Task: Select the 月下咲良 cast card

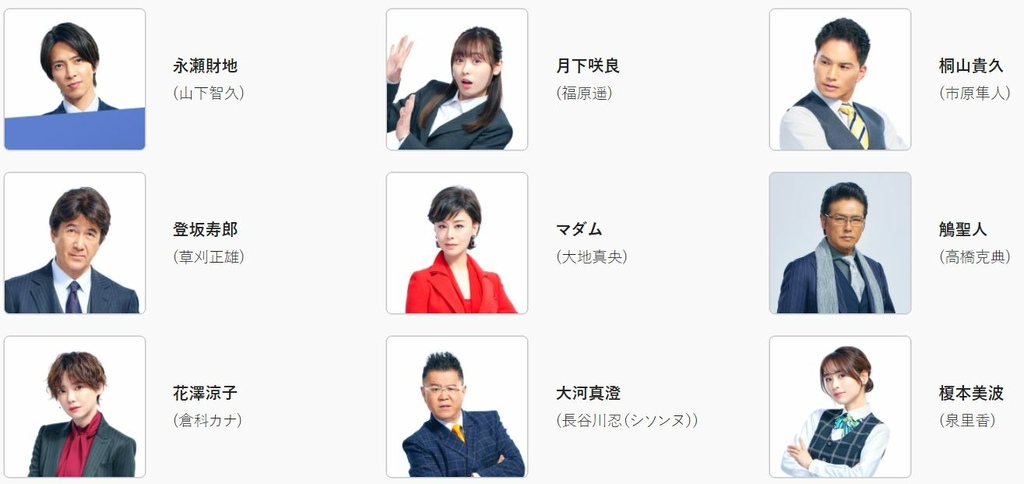Action: (x=457, y=80)
